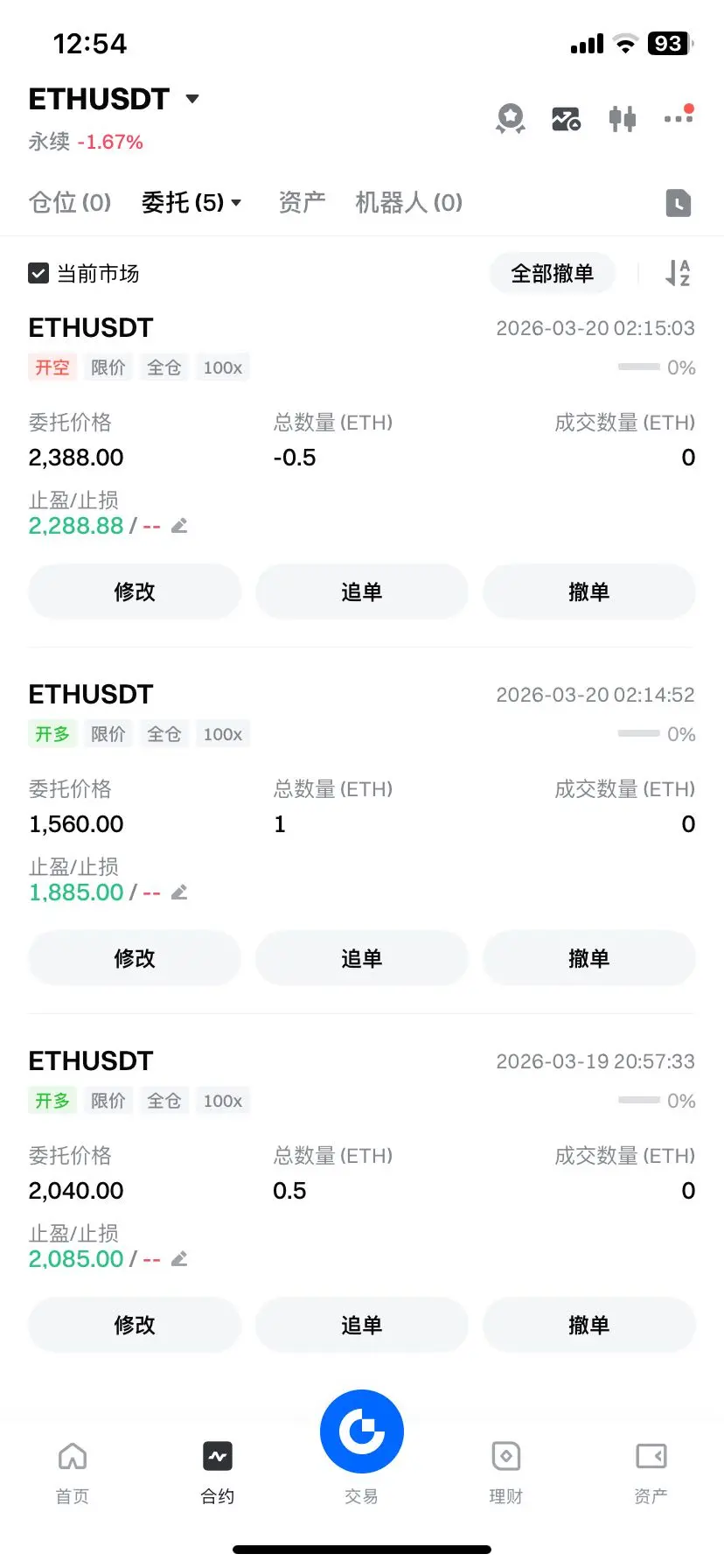The height and width of the screenshot is (1568, 724).
Task: Open the rewards badge icon
Action: (x=511, y=118)
